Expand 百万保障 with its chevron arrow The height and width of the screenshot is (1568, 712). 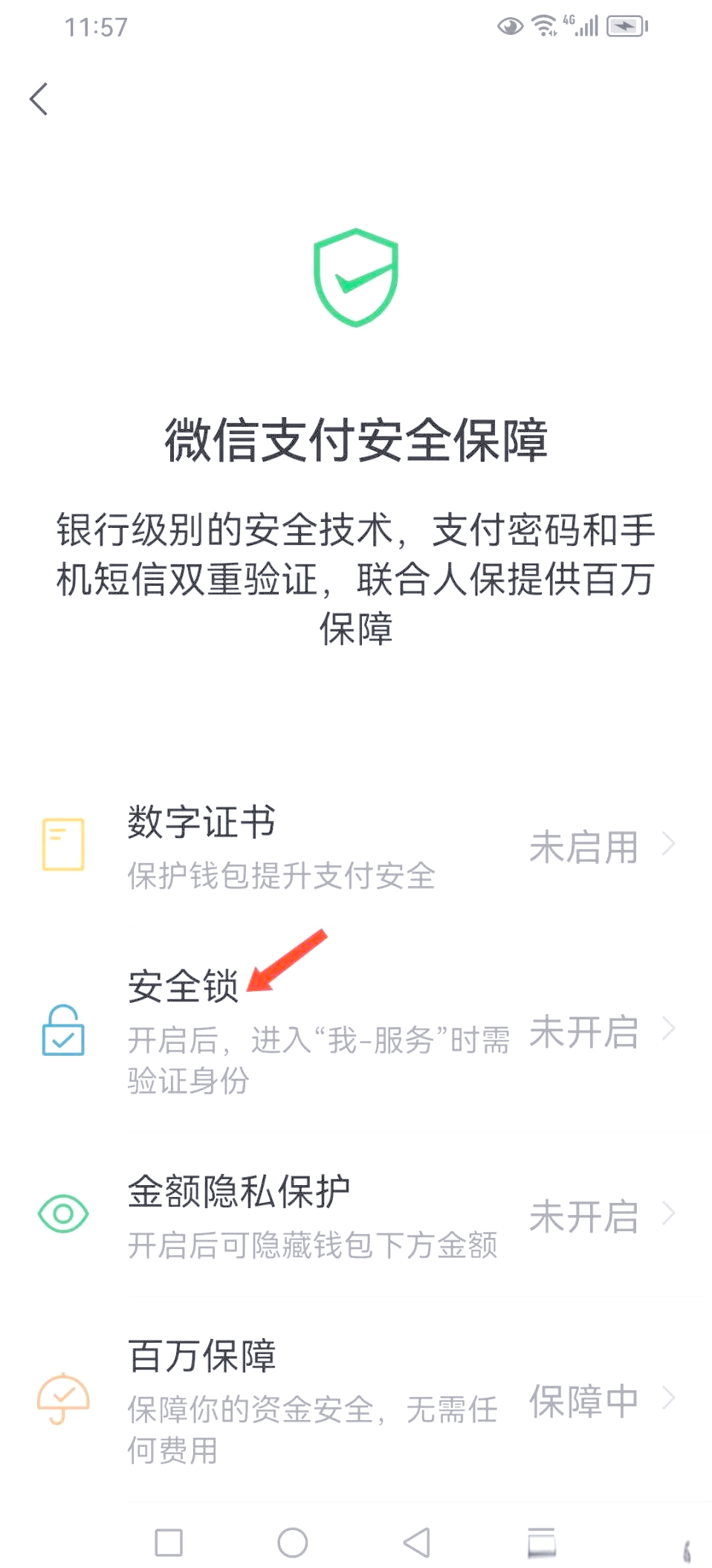click(671, 1398)
